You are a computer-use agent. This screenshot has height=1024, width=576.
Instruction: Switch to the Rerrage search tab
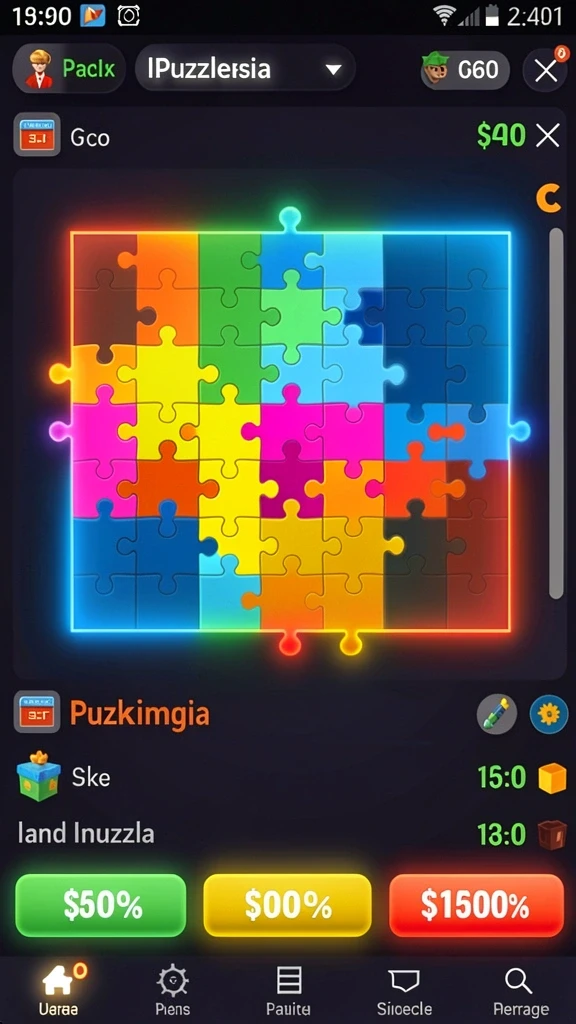pyautogui.click(x=520, y=989)
